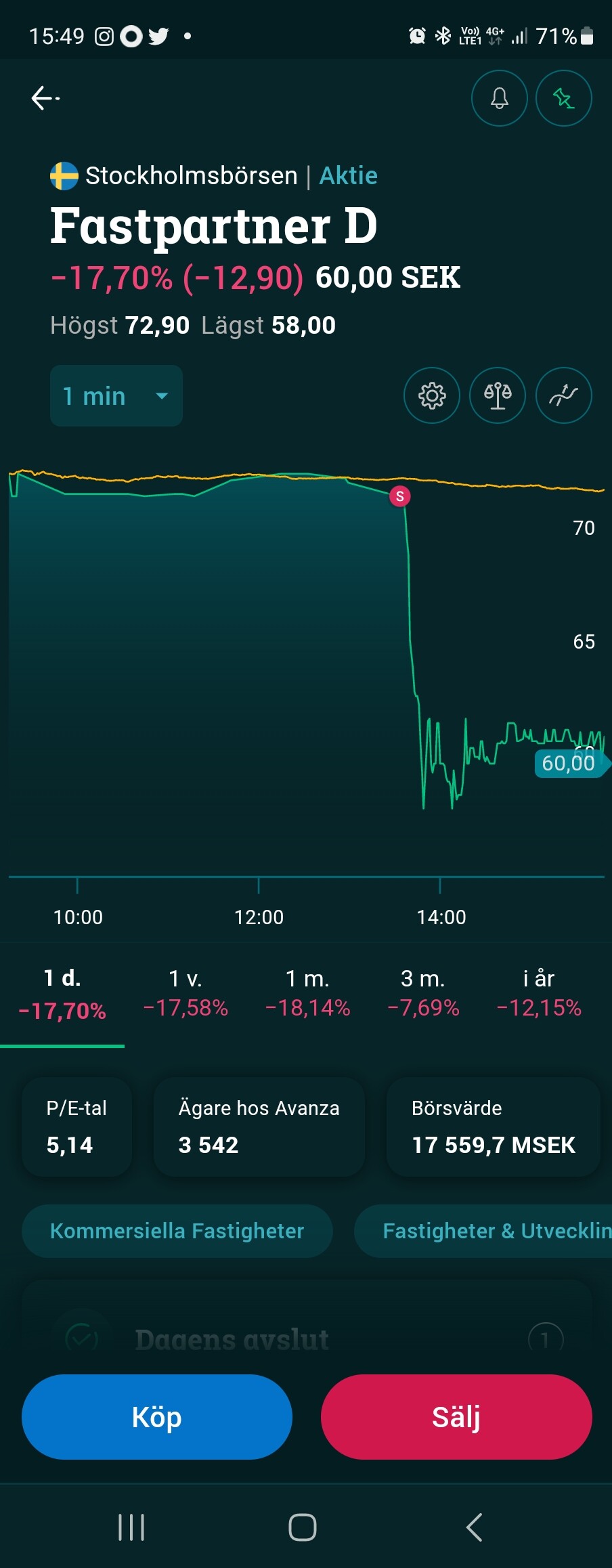Screen dimensions: 612x1568
Task: Go to the home screen
Action: click(x=303, y=1527)
